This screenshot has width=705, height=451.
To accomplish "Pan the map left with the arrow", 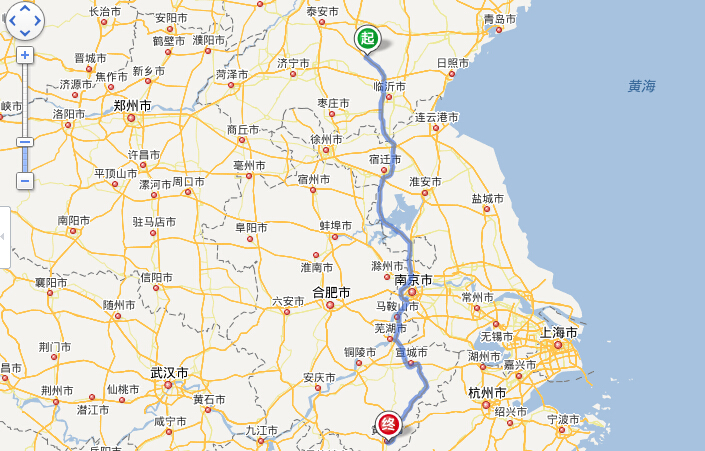I will click(13, 20).
